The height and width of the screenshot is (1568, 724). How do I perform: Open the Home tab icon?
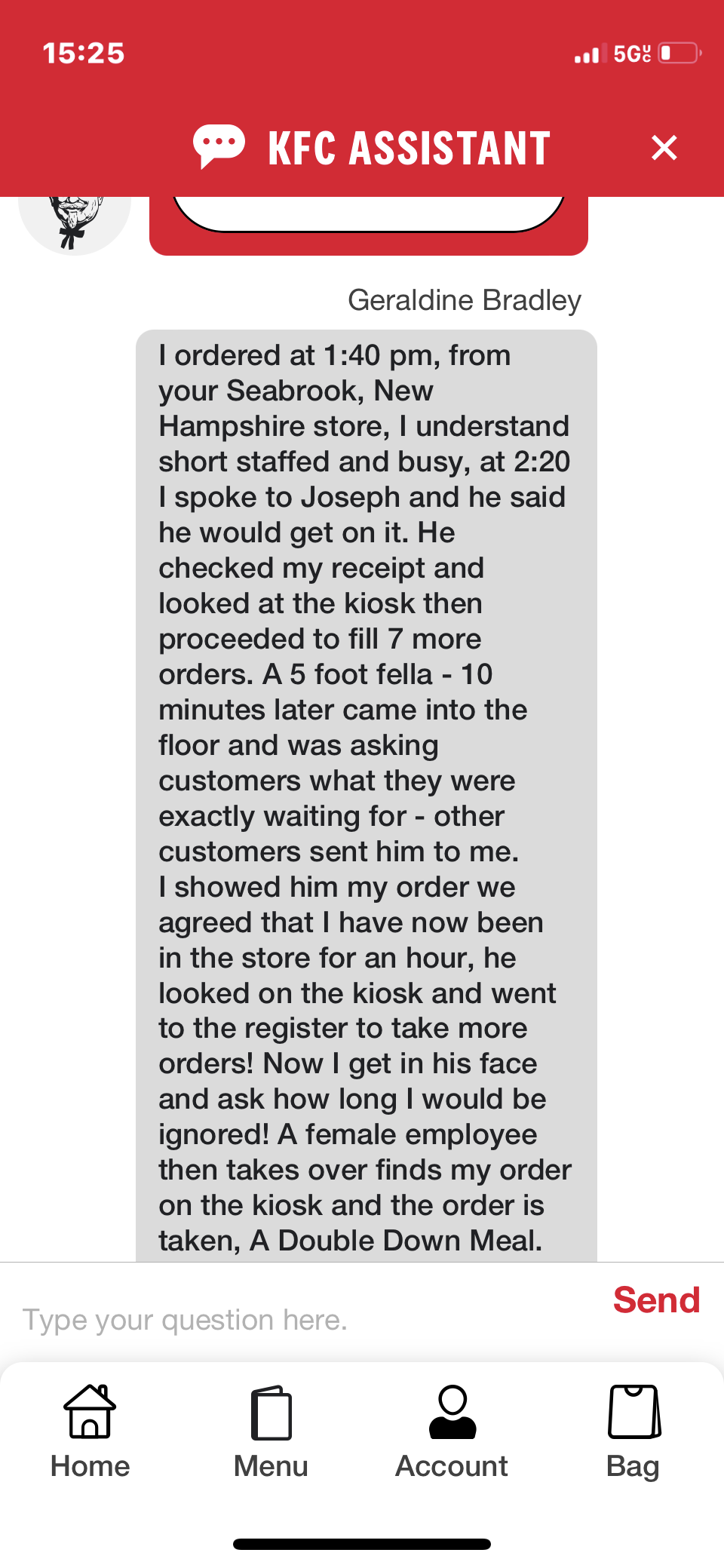click(90, 1416)
